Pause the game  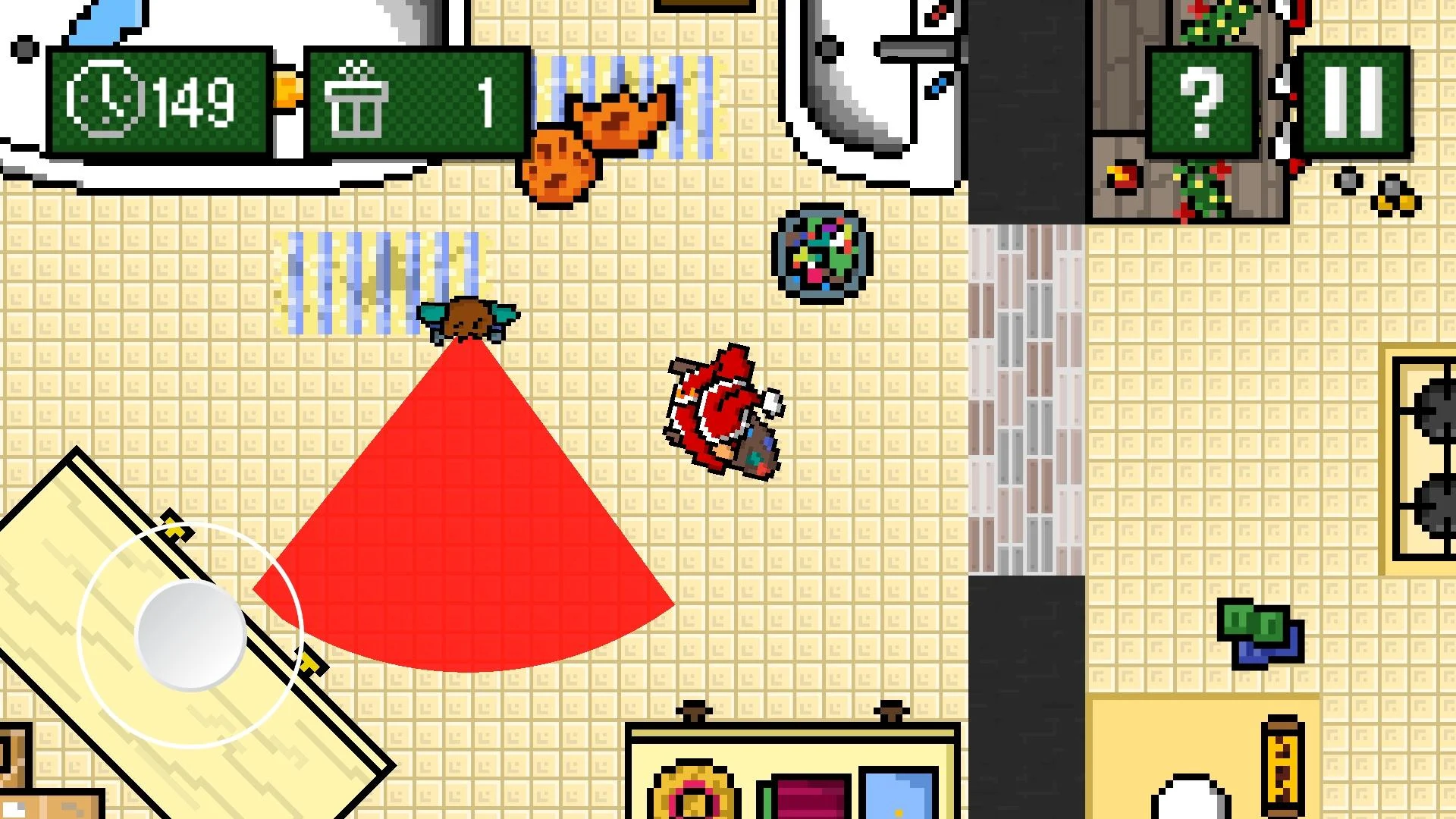(x=1355, y=102)
